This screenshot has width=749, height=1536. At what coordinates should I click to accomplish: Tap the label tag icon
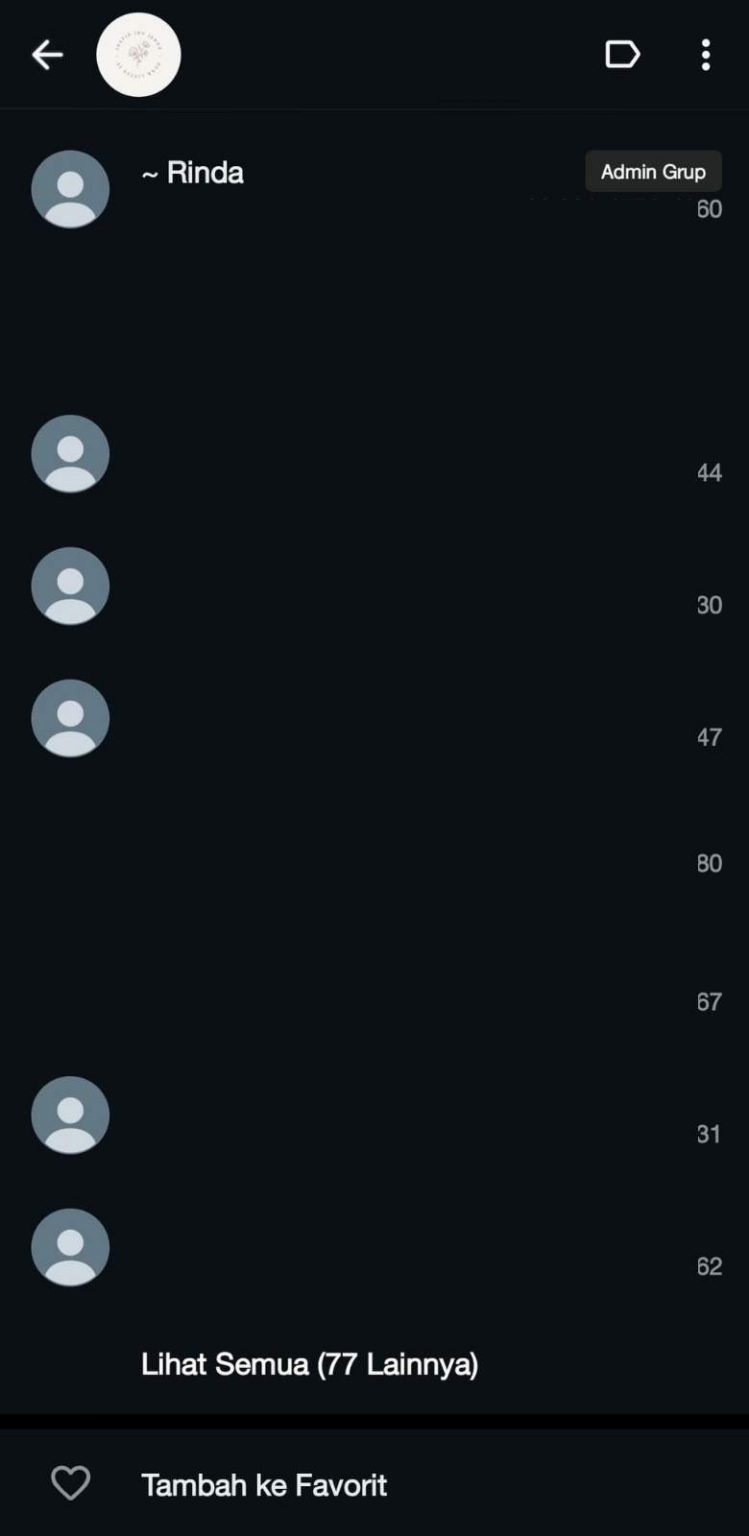pos(622,55)
